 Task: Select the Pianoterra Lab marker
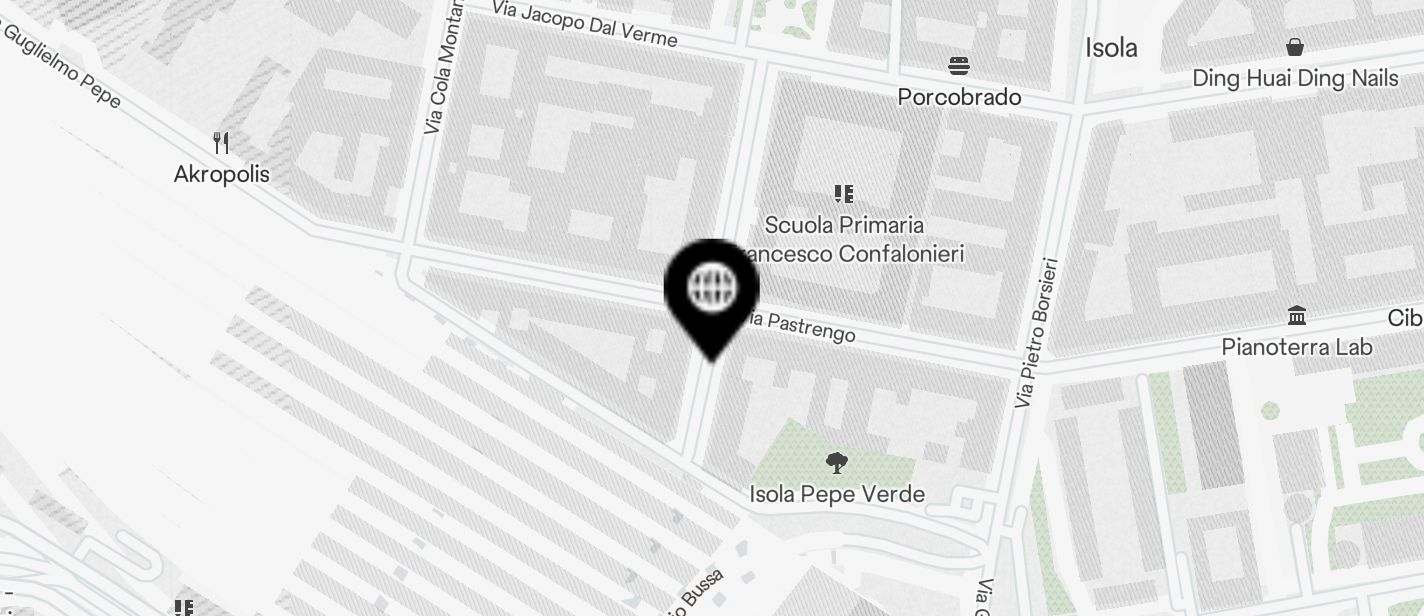point(1297,317)
